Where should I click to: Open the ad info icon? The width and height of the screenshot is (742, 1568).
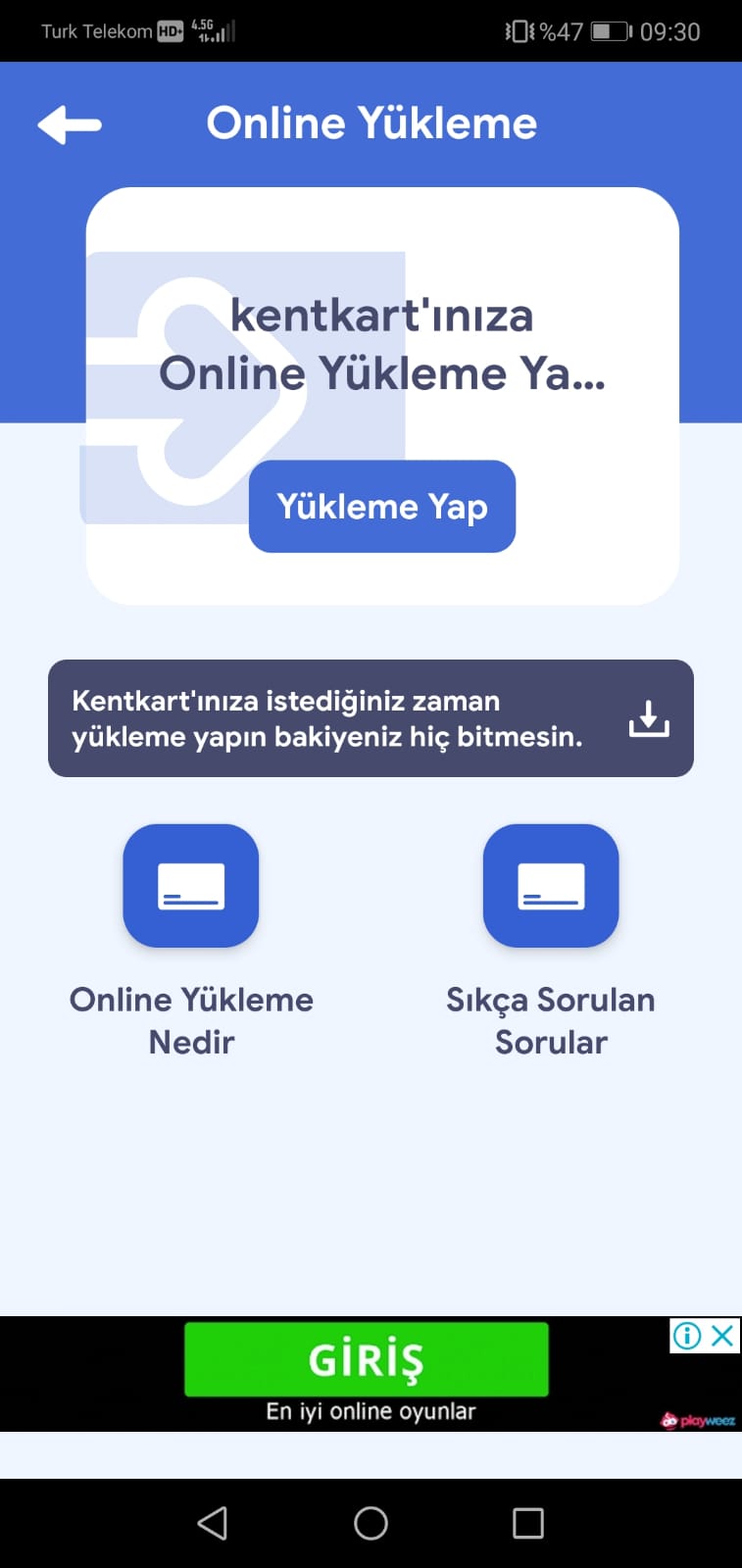687,1336
